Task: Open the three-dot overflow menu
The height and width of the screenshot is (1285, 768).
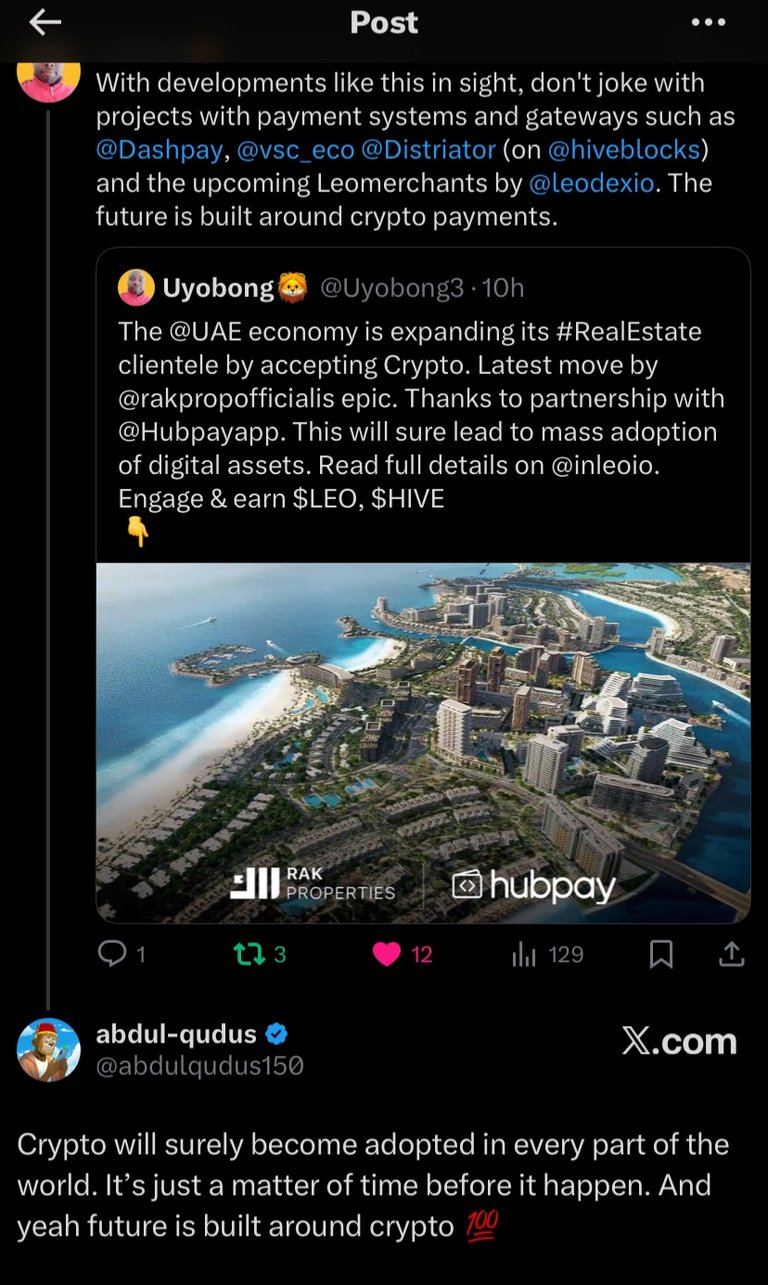Action: [x=708, y=24]
